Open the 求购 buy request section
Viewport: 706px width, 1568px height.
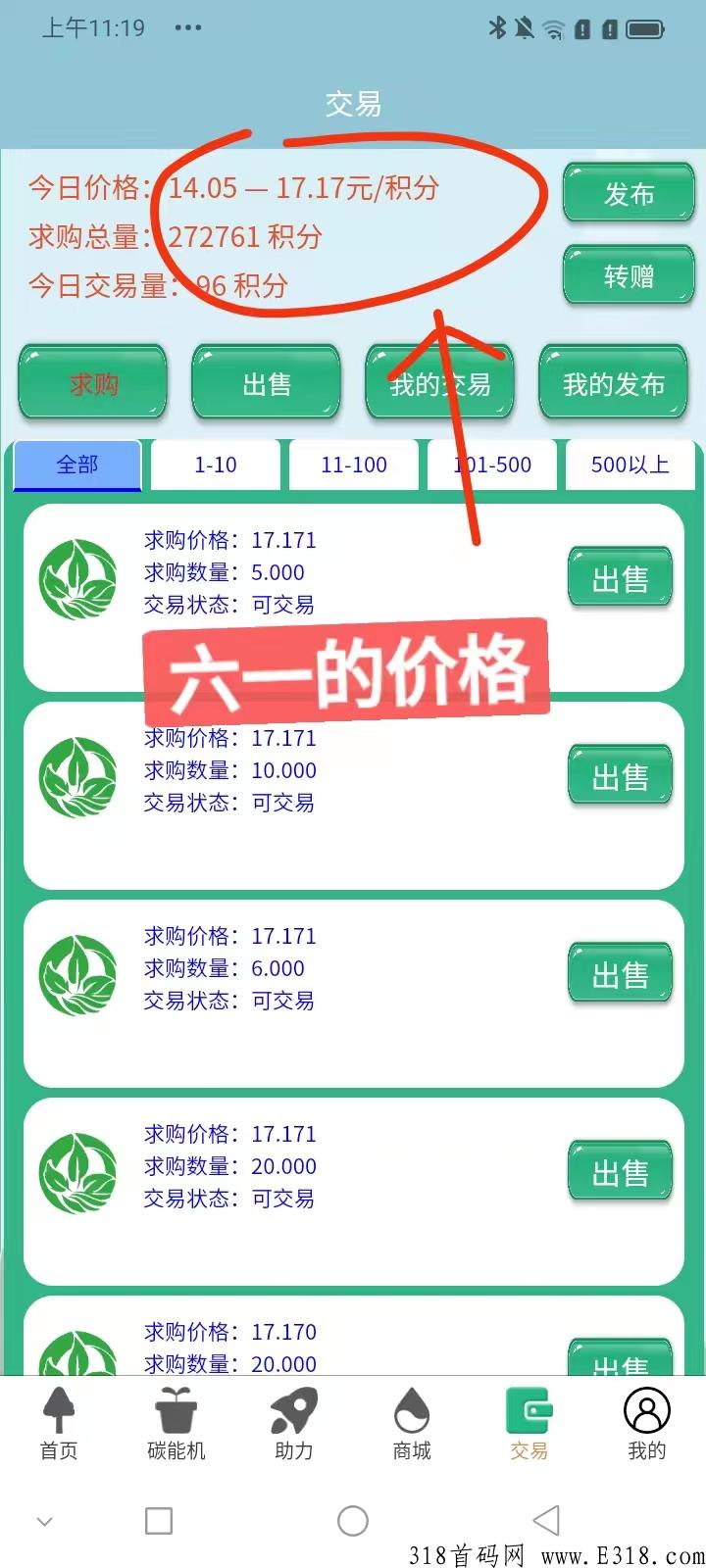click(x=92, y=383)
